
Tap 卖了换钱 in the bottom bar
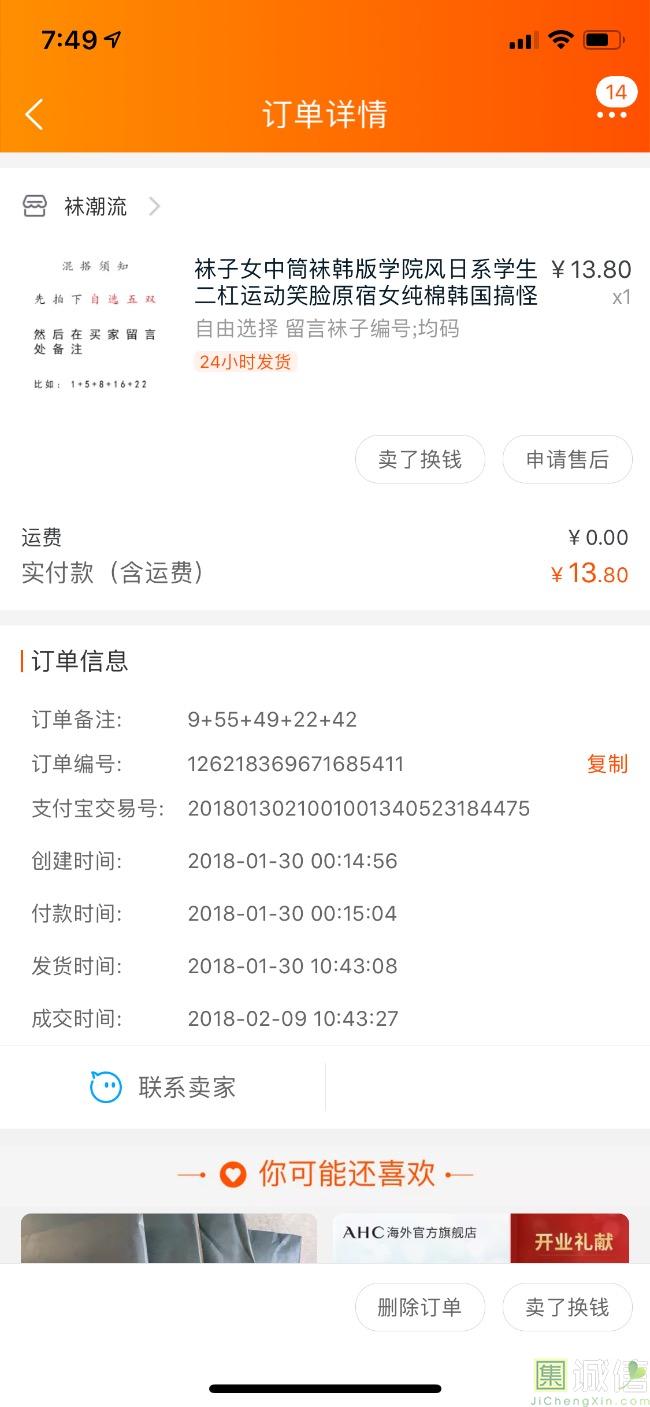(x=567, y=1307)
